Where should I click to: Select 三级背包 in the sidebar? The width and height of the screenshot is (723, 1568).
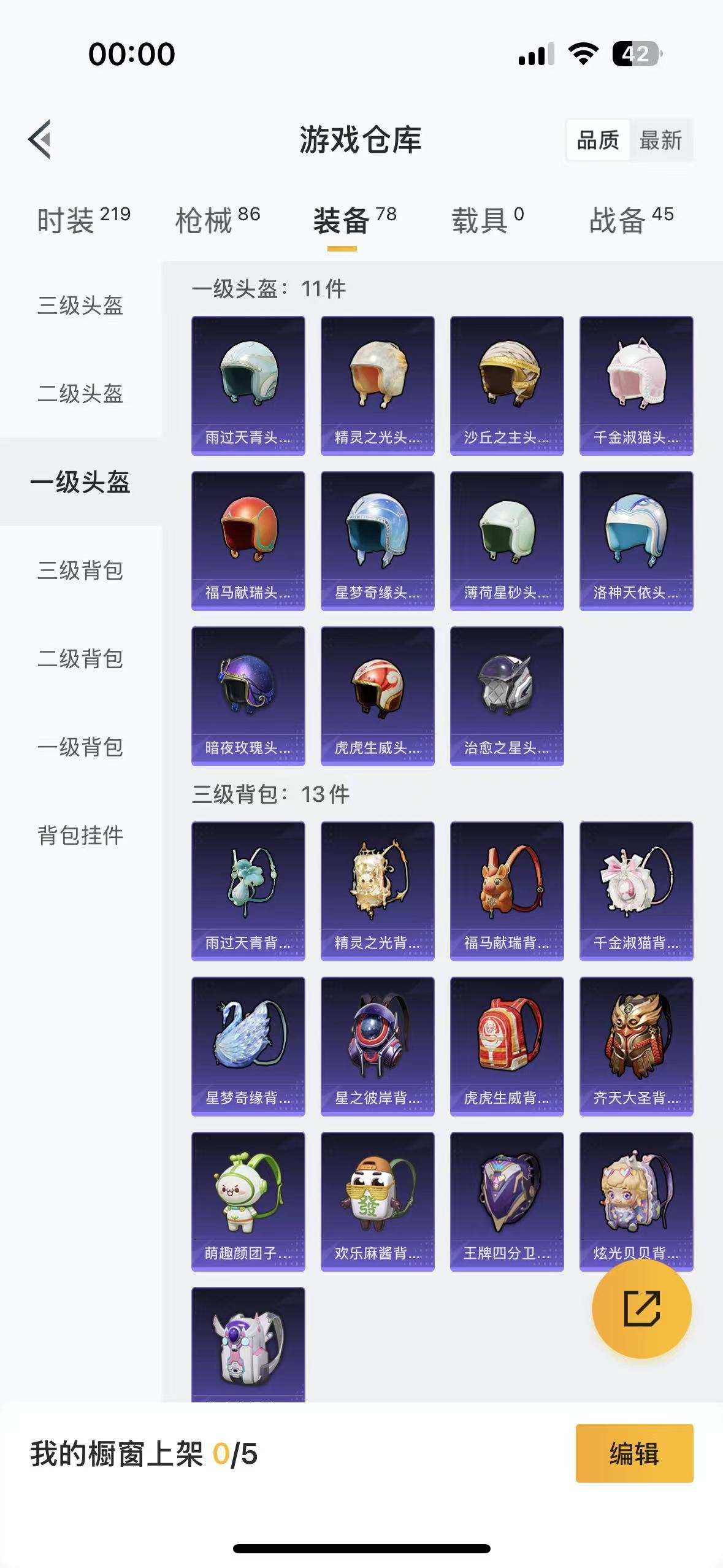81,571
